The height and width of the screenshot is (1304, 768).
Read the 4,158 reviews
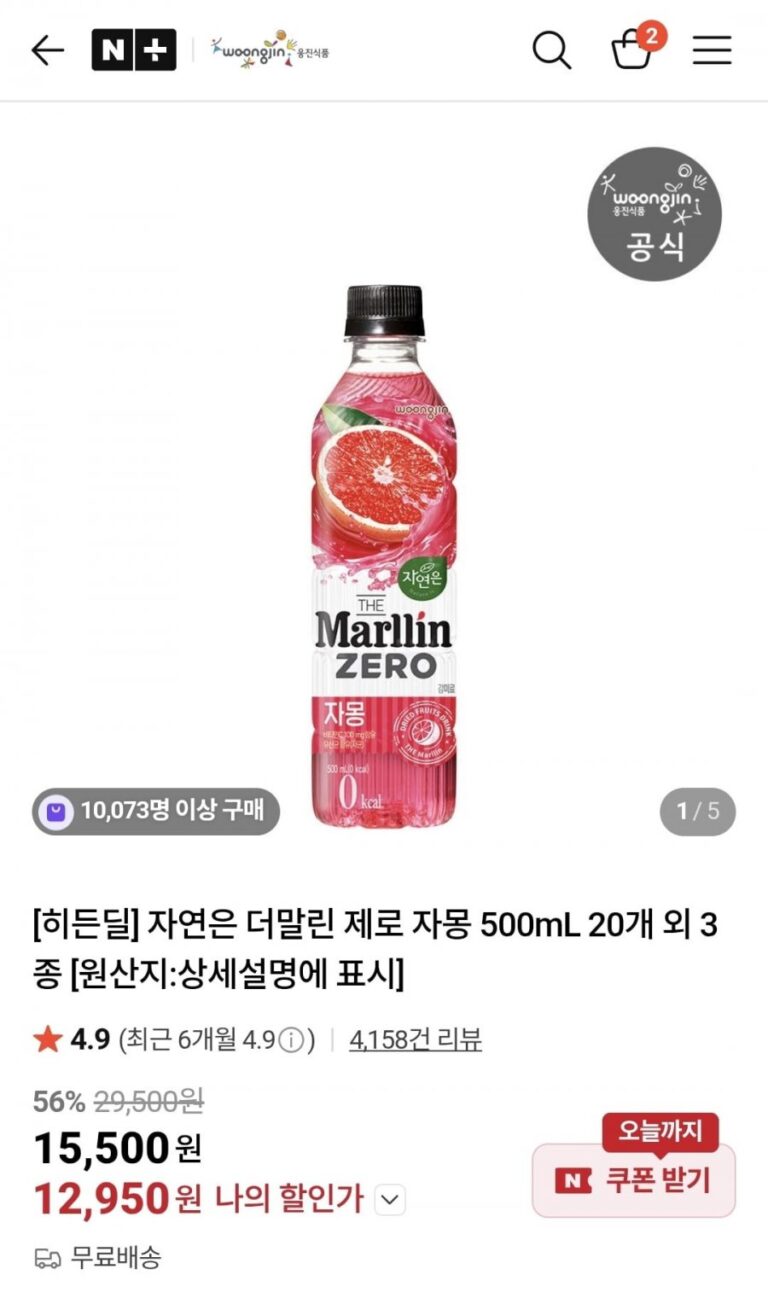pyautogui.click(x=415, y=1040)
